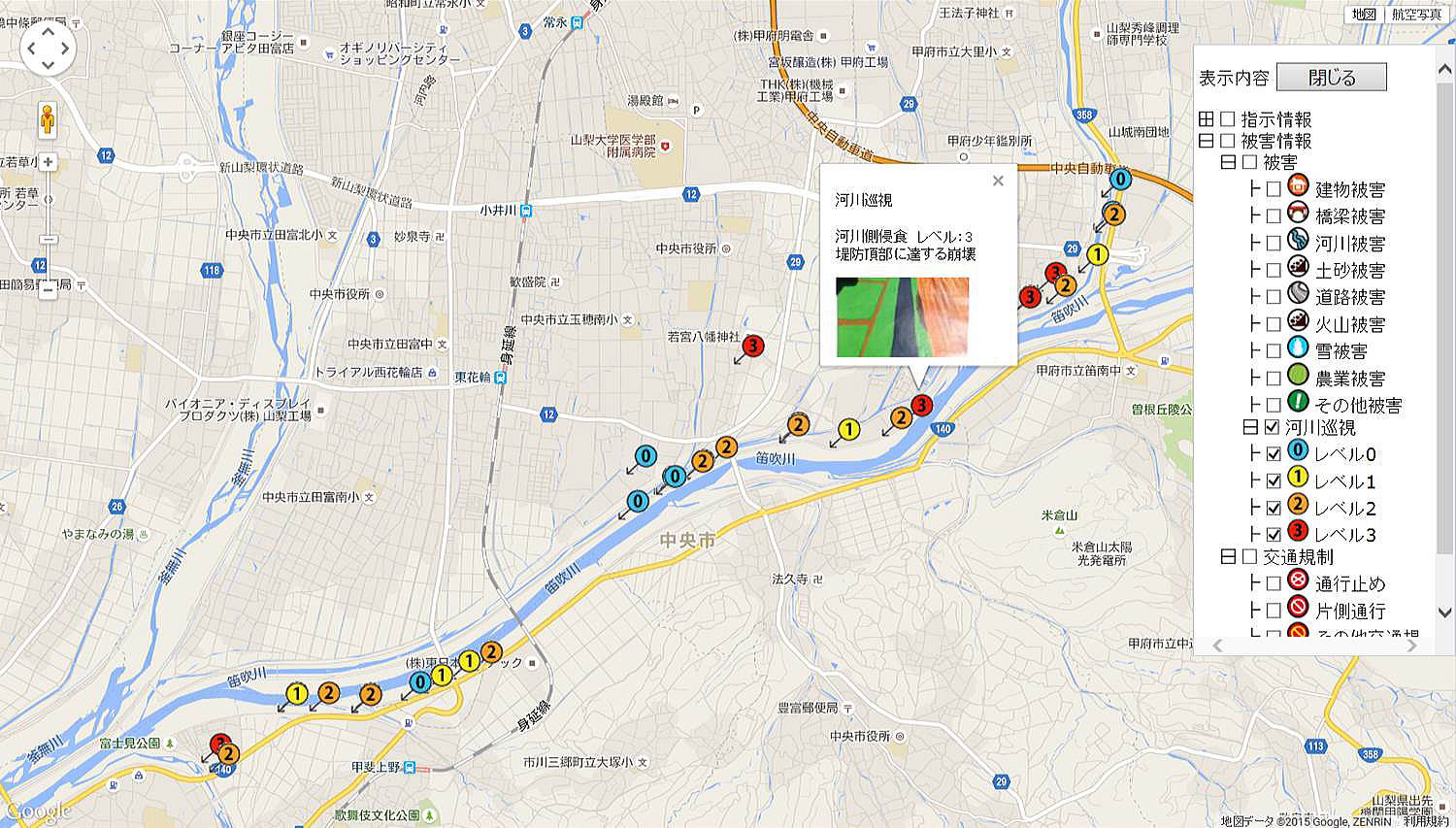Close the 河川巡視 info popup
1456x828 pixels.
(x=997, y=181)
